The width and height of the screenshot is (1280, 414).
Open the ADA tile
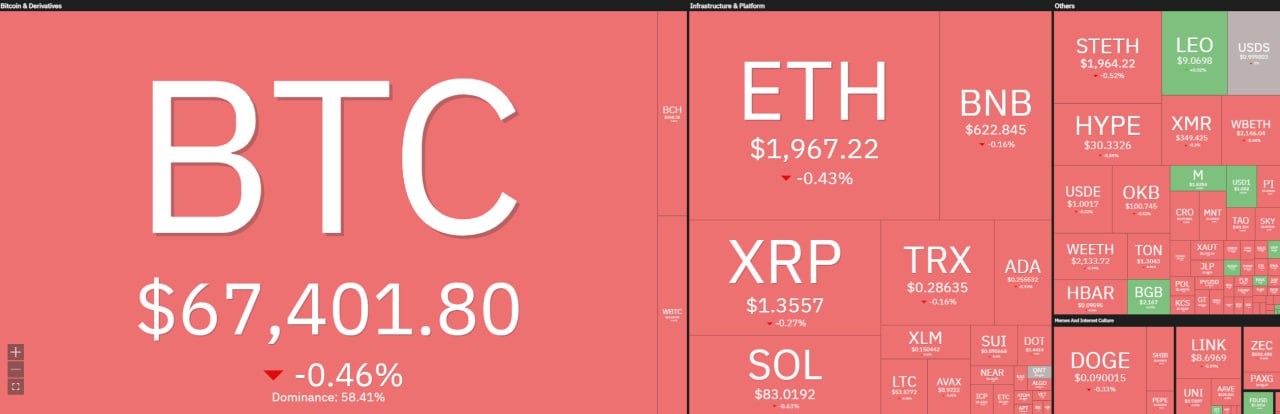pos(1022,270)
